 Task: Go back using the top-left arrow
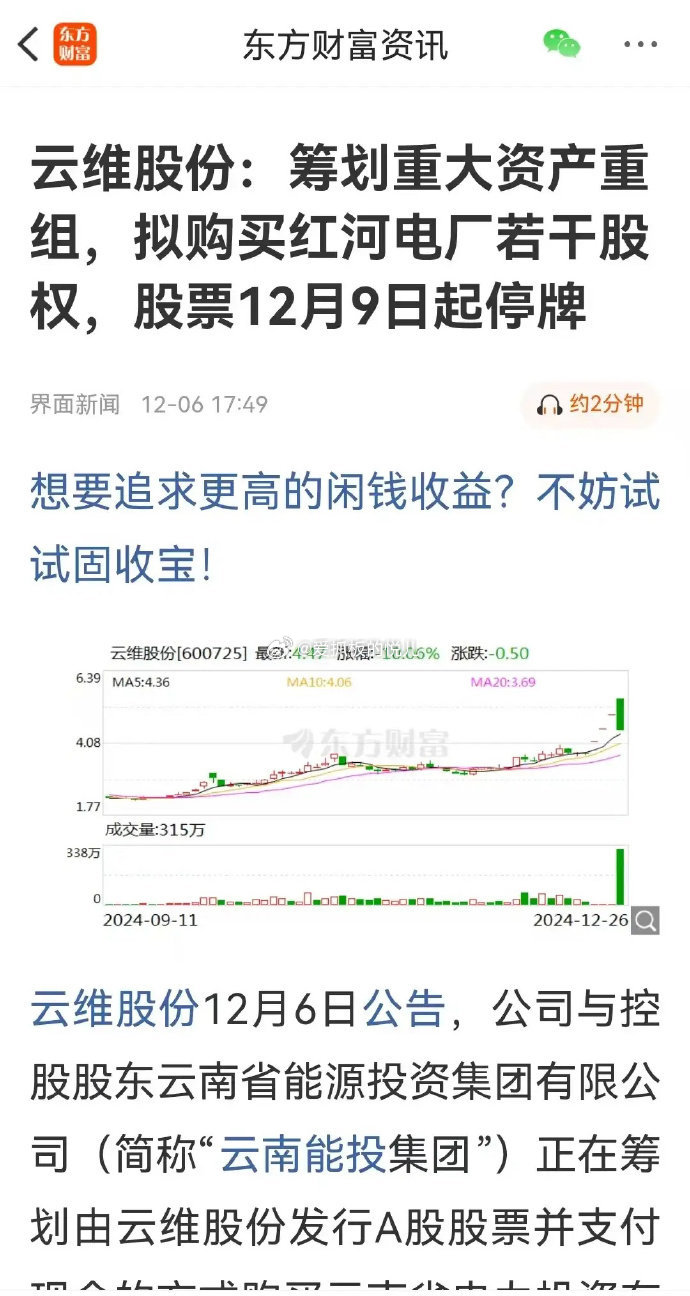pyautogui.click(x=29, y=45)
